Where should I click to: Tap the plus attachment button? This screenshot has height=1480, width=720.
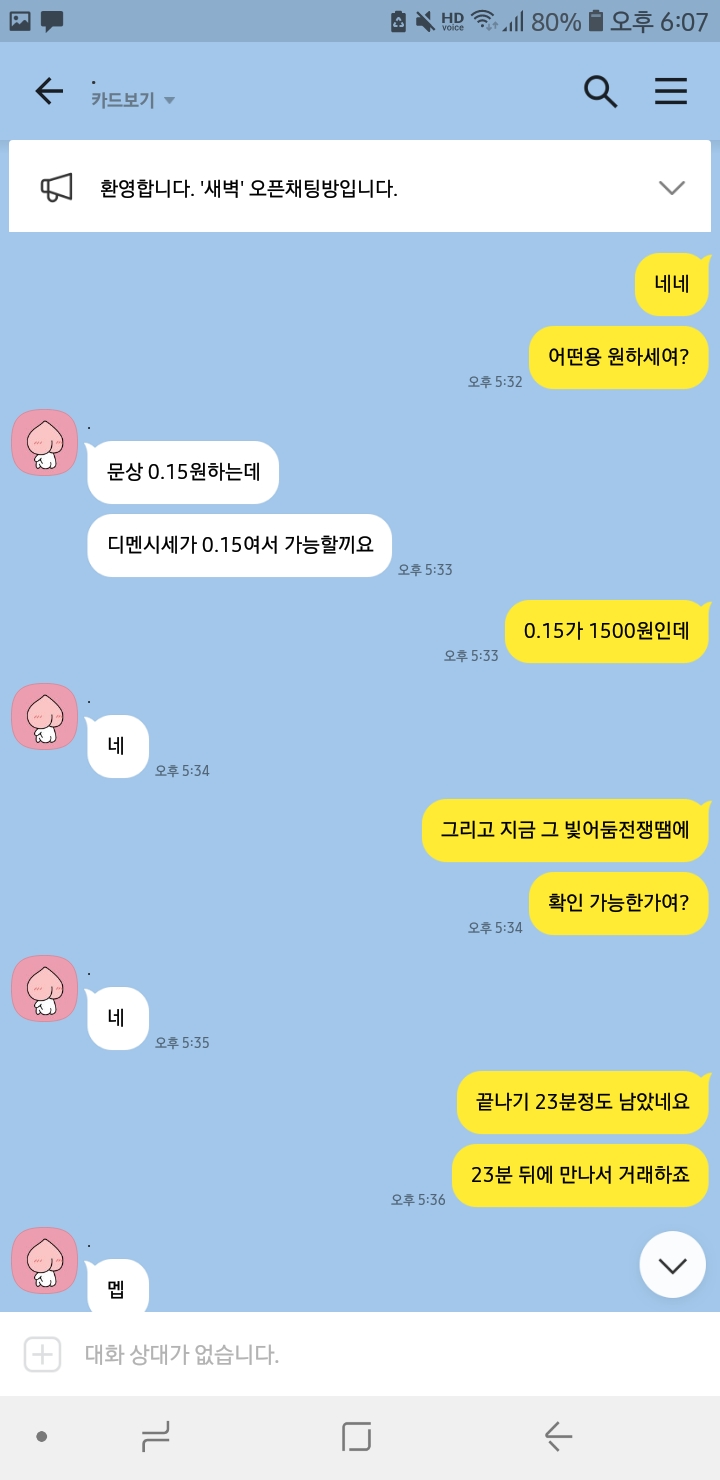coord(42,1354)
